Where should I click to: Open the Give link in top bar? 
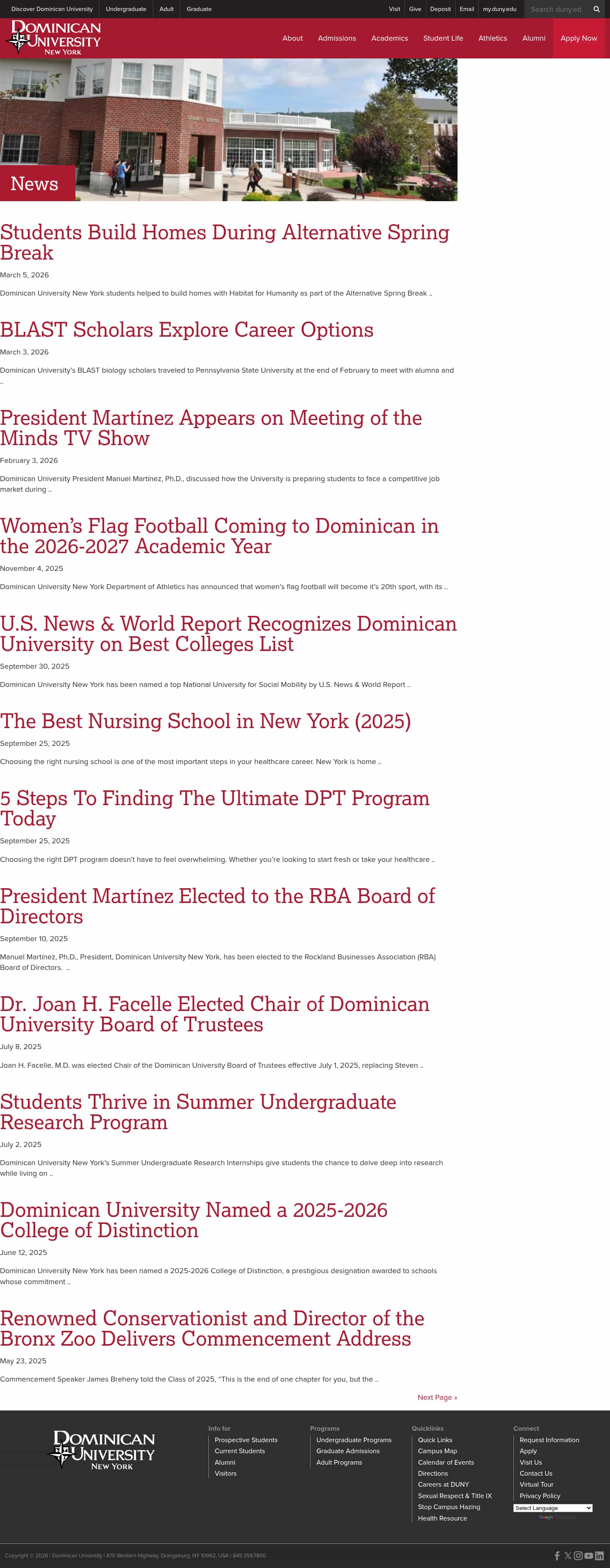[x=415, y=9]
